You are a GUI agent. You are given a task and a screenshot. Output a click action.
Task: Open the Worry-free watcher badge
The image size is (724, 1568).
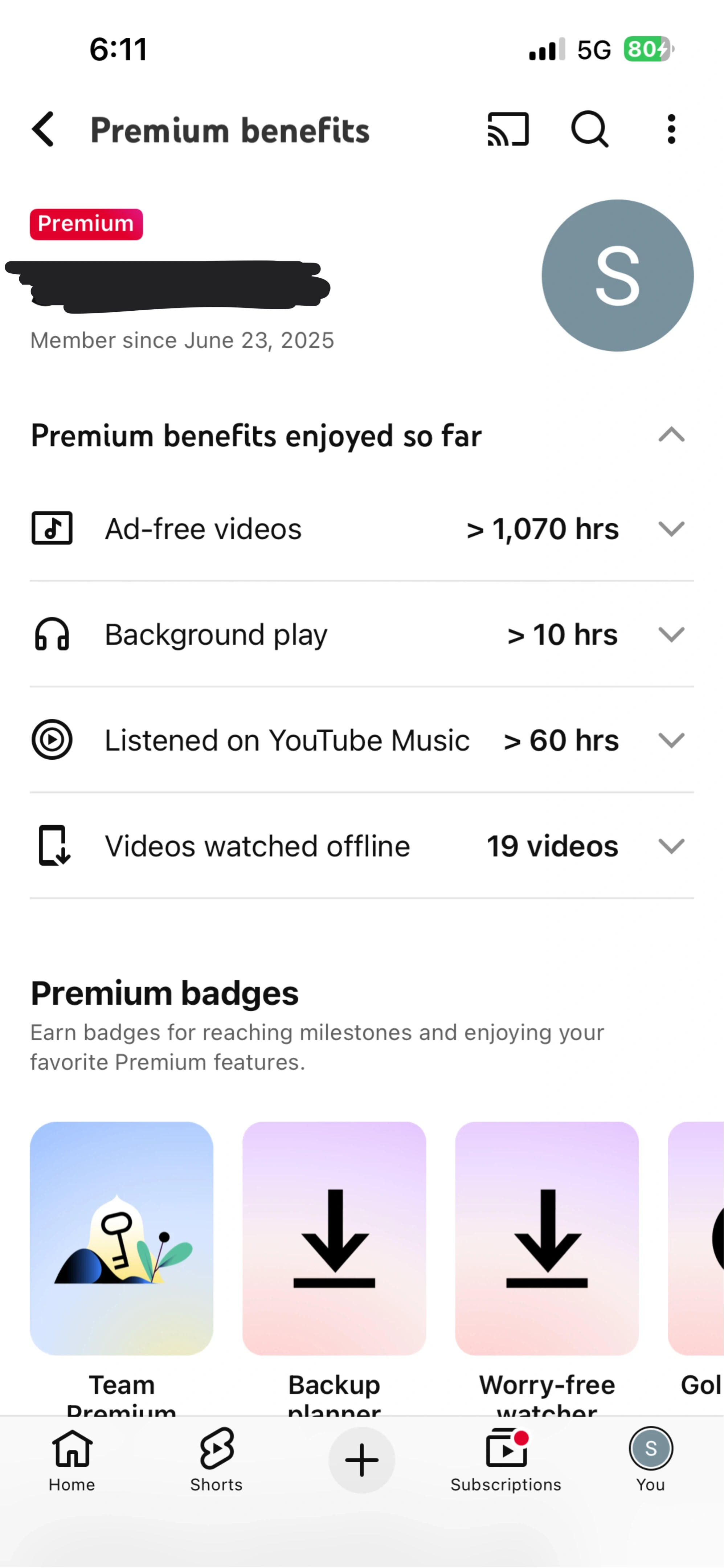(x=546, y=1238)
